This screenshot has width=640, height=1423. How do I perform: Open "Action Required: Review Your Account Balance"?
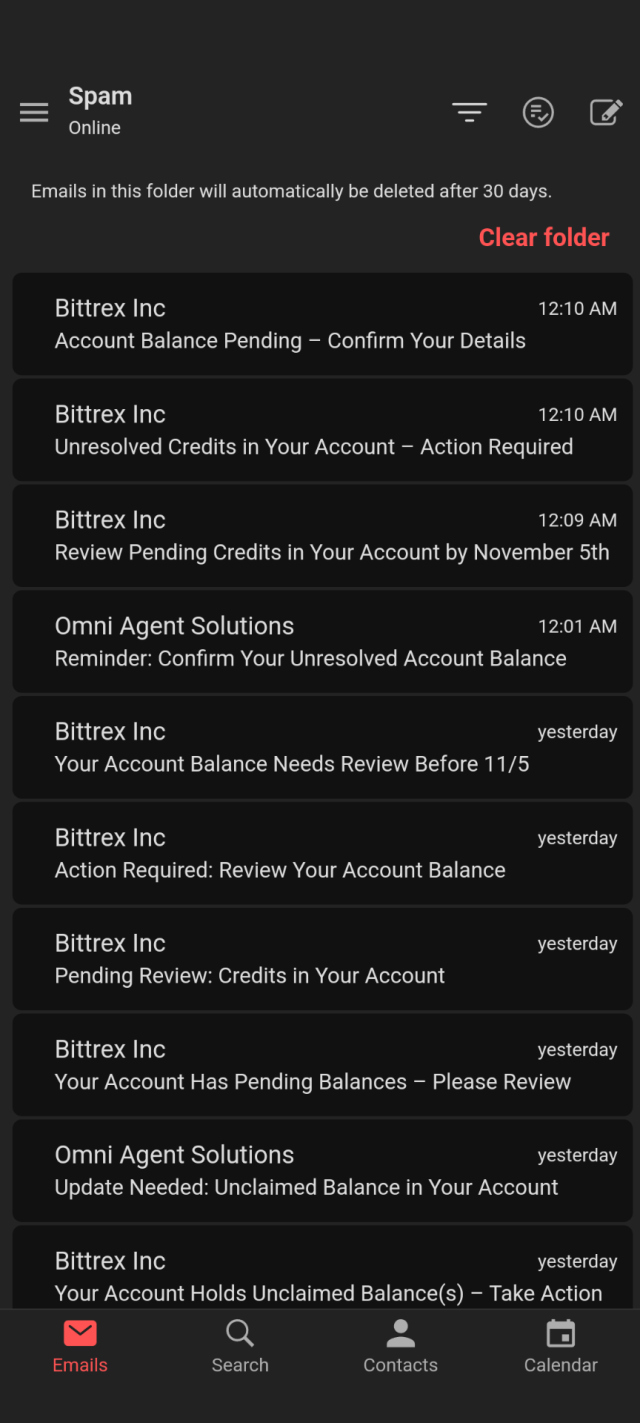(x=322, y=854)
